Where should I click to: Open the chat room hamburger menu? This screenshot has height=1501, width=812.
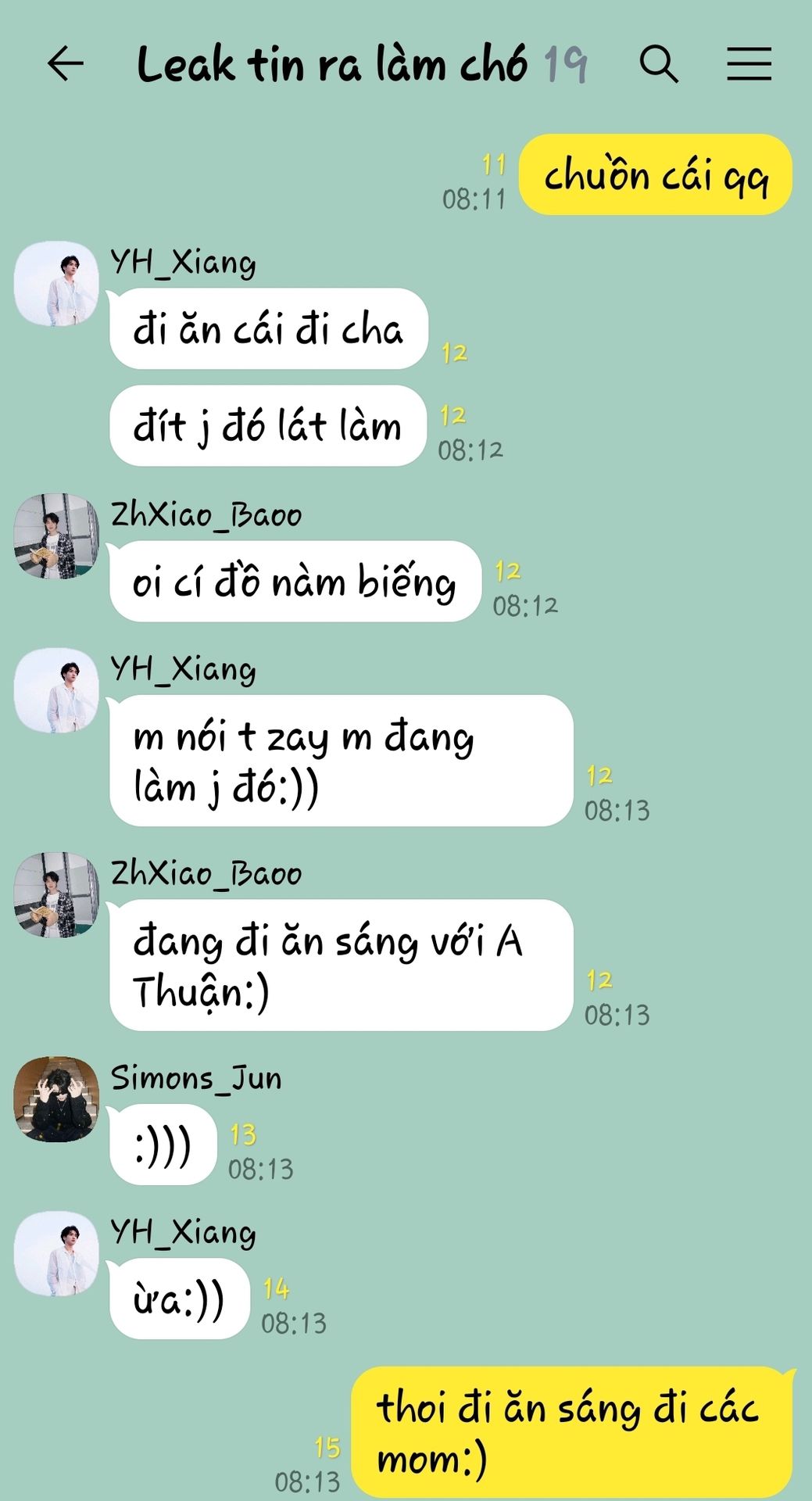click(749, 63)
